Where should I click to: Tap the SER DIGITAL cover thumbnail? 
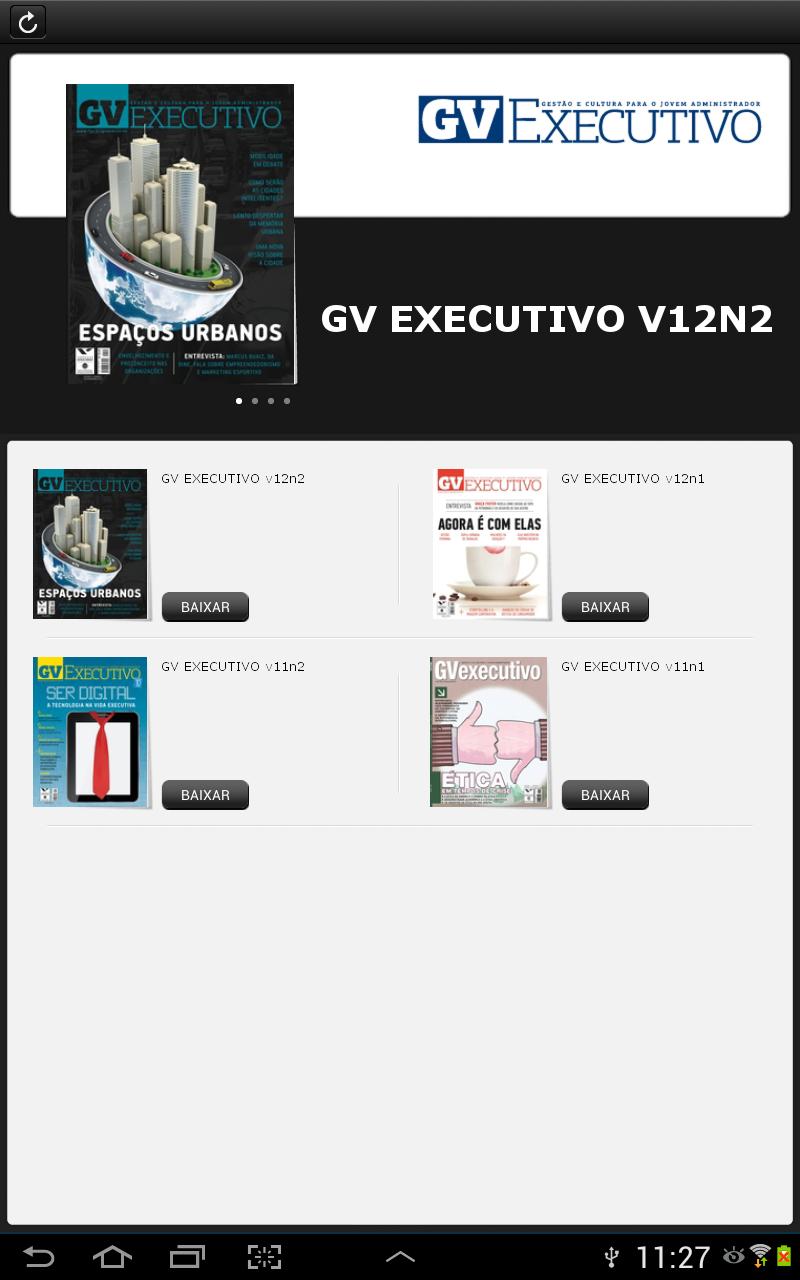click(89, 731)
